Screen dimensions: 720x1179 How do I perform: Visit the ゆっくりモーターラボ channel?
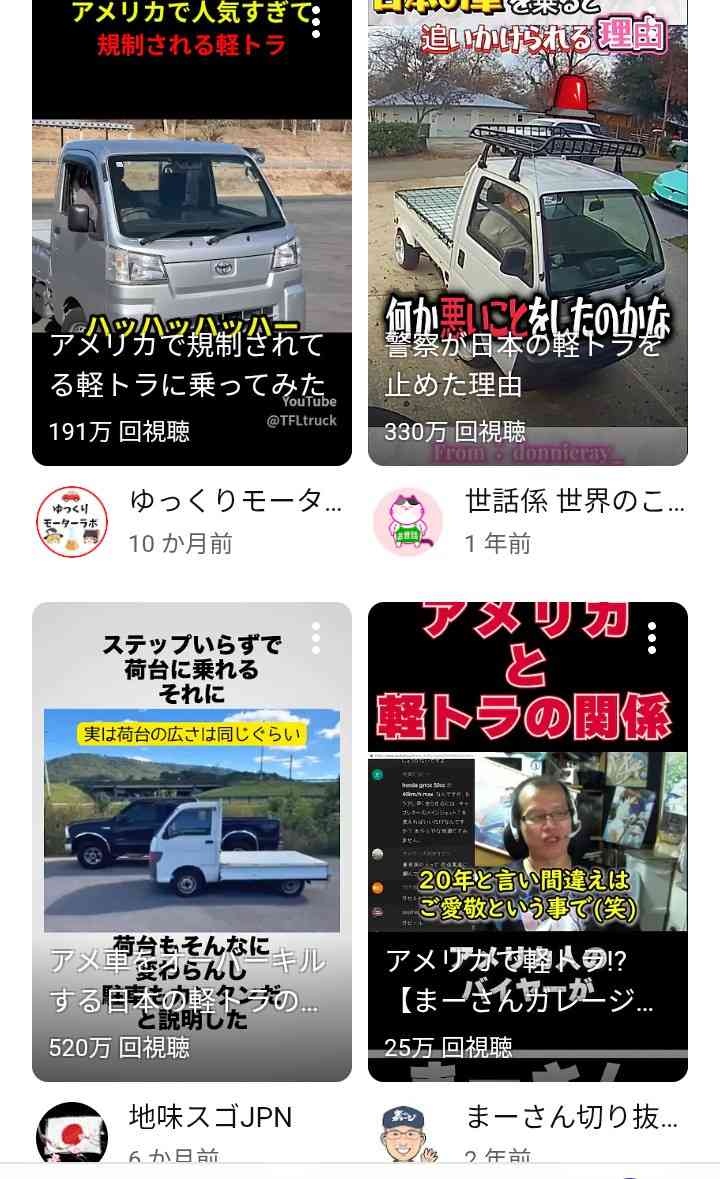coord(72,522)
